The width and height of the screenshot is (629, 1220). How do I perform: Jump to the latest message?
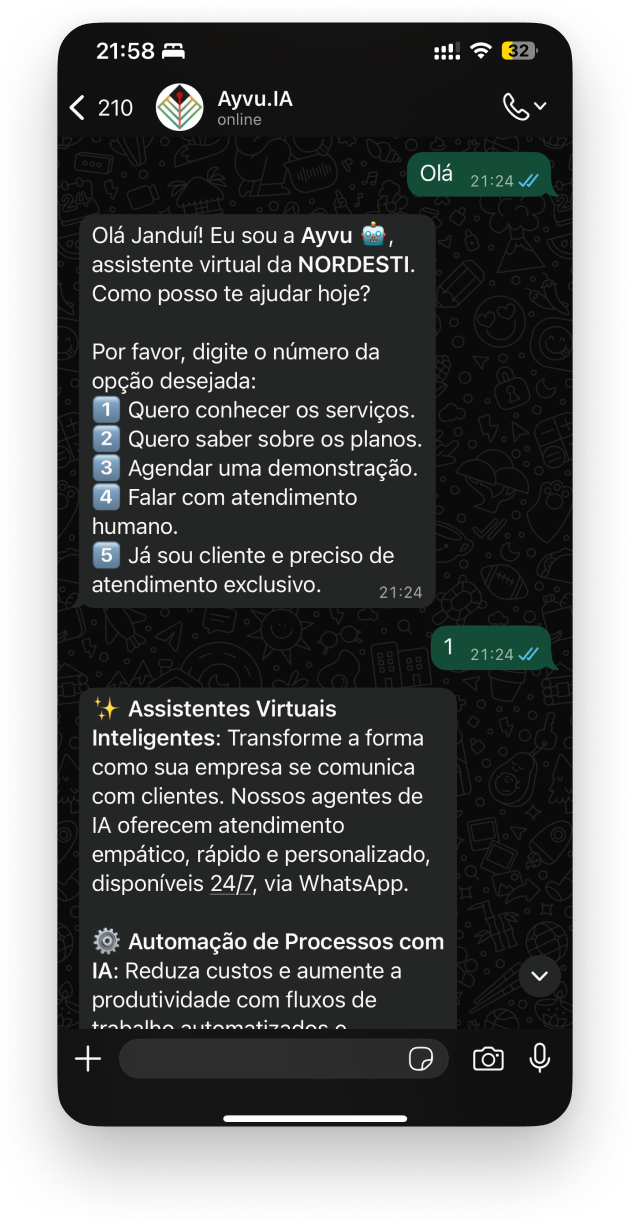pos(540,976)
